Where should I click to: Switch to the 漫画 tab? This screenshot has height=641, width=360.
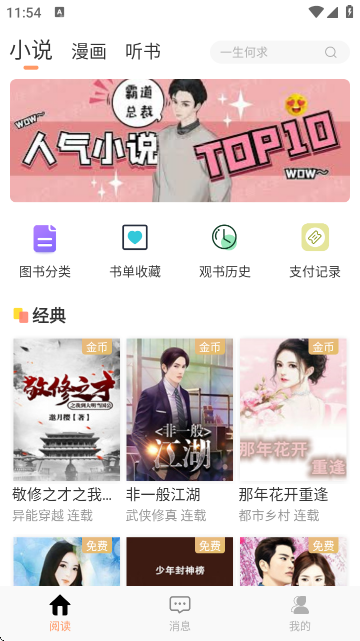(x=89, y=52)
